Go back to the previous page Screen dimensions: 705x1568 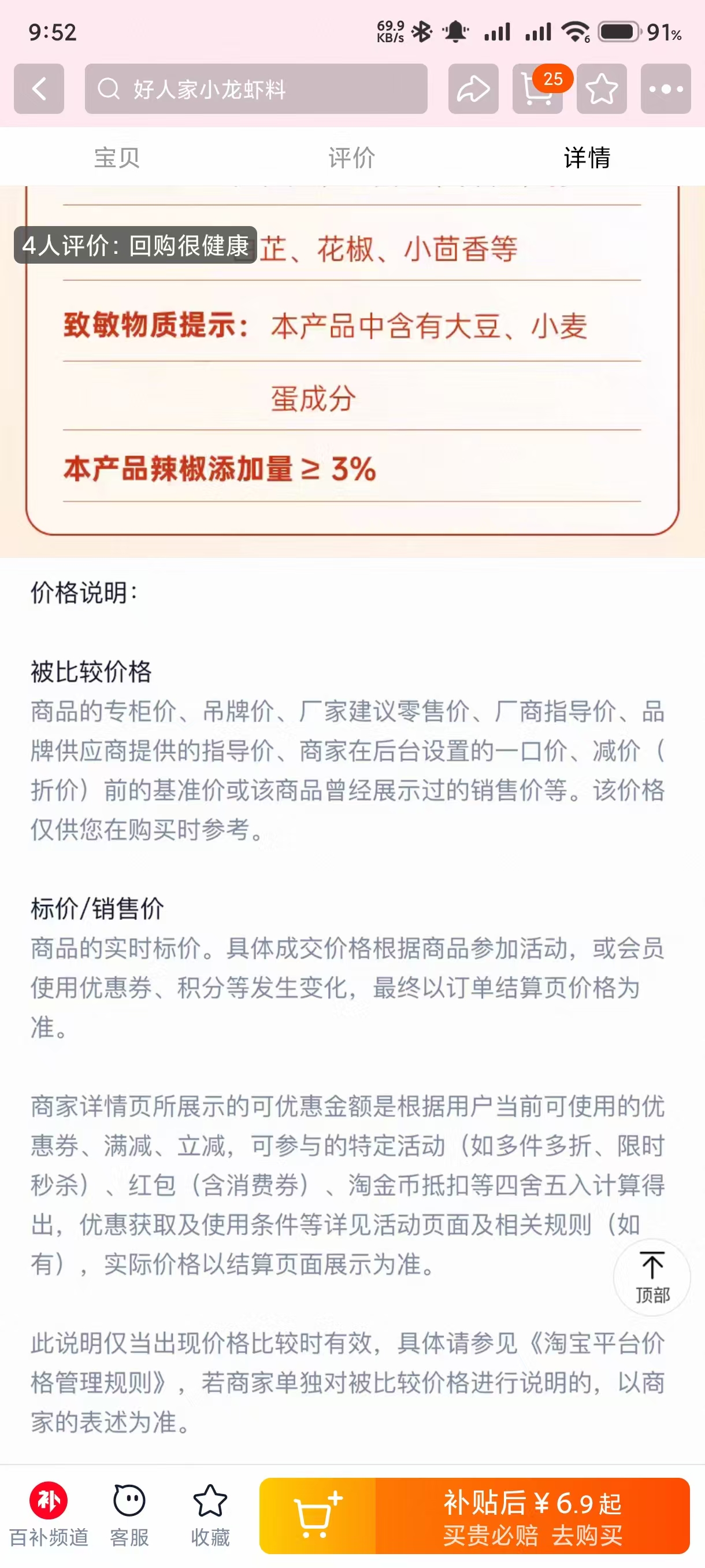pyautogui.click(x=39, y=89)
